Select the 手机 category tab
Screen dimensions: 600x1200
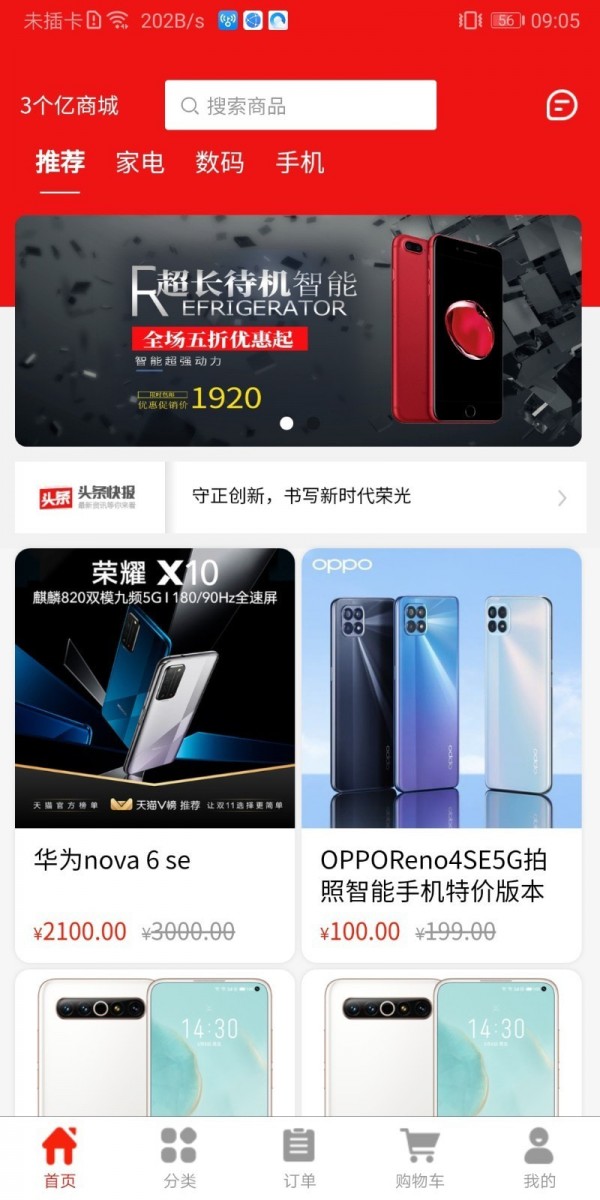coord(300,162)
